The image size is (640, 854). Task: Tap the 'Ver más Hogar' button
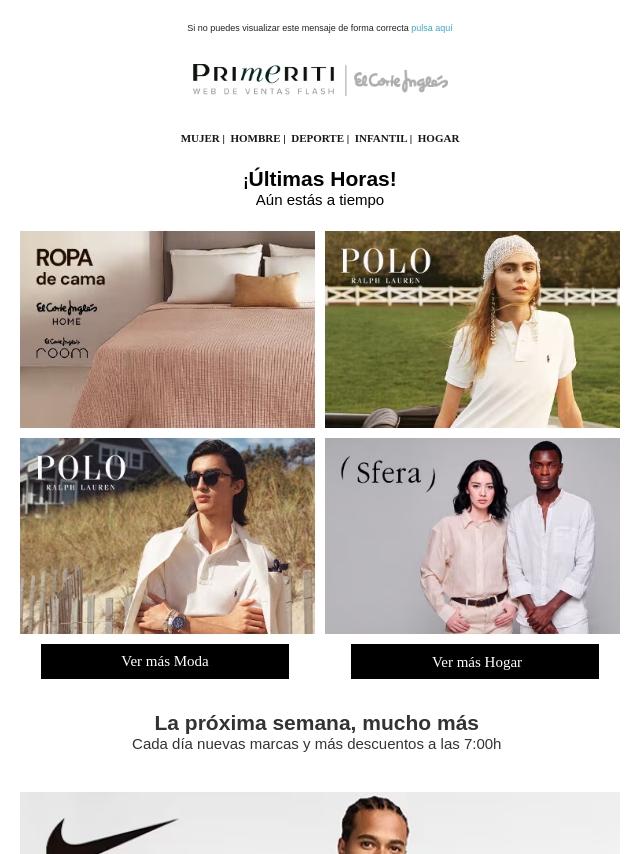point(475,661)
